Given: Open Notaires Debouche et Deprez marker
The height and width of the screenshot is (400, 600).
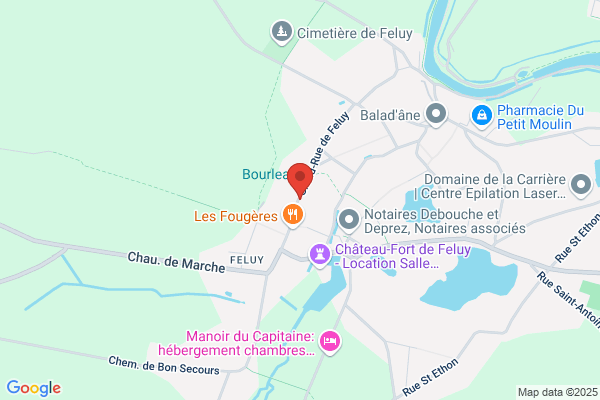Looking at the screenshot, I should coord(349,221).
